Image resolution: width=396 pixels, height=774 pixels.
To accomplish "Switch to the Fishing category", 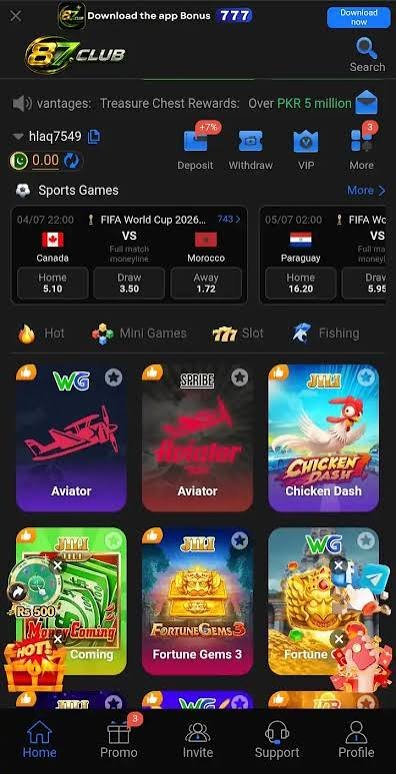I will [x=325, y=334].
